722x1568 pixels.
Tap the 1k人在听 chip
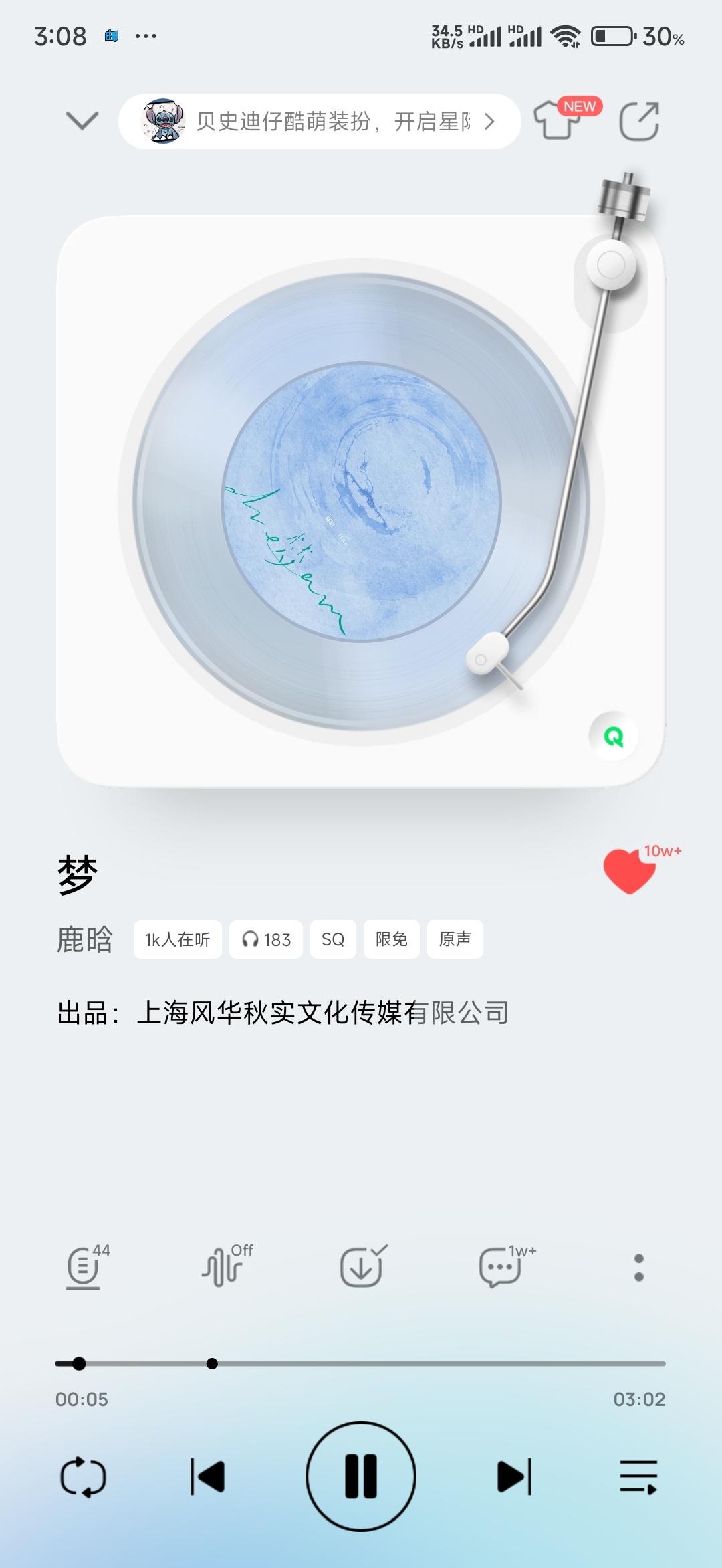[x=178, y=939]
